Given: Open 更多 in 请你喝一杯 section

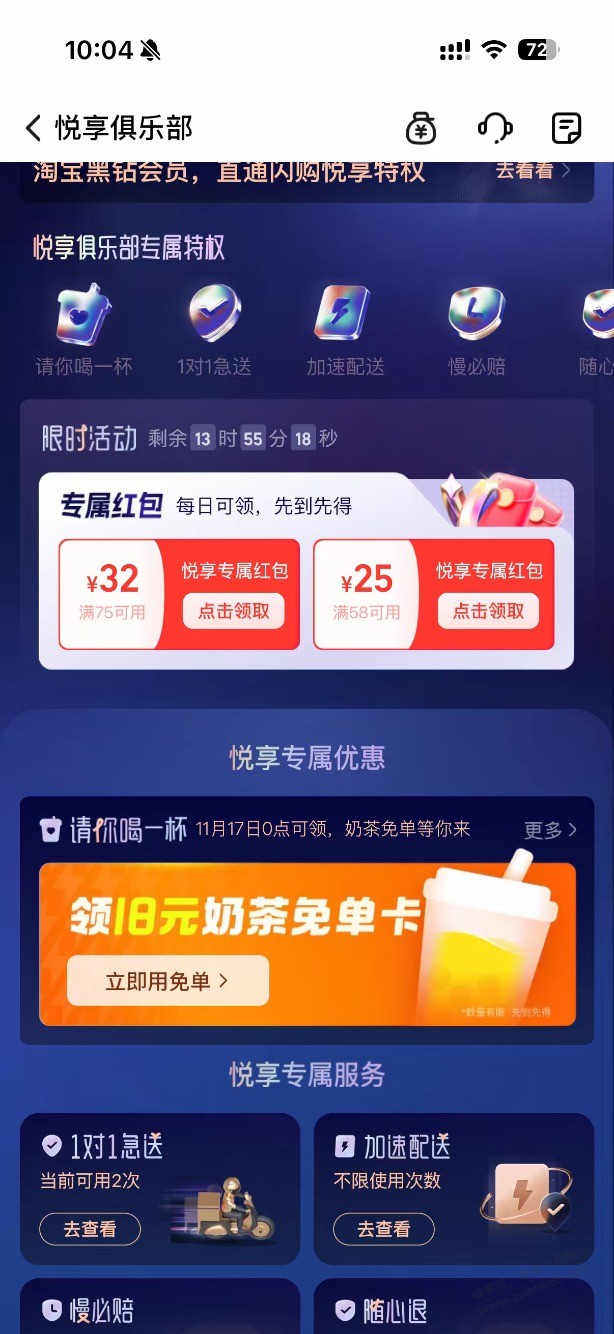Looking at the screenshot, I should (550, 830).
